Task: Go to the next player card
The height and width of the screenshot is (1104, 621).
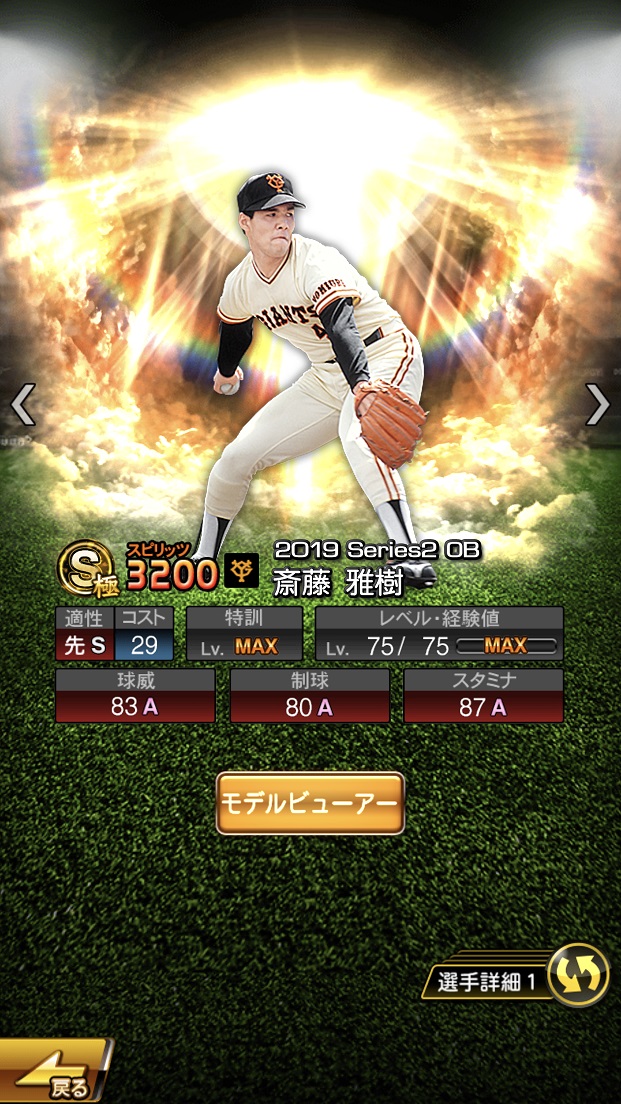Action: tap(598, 404)
